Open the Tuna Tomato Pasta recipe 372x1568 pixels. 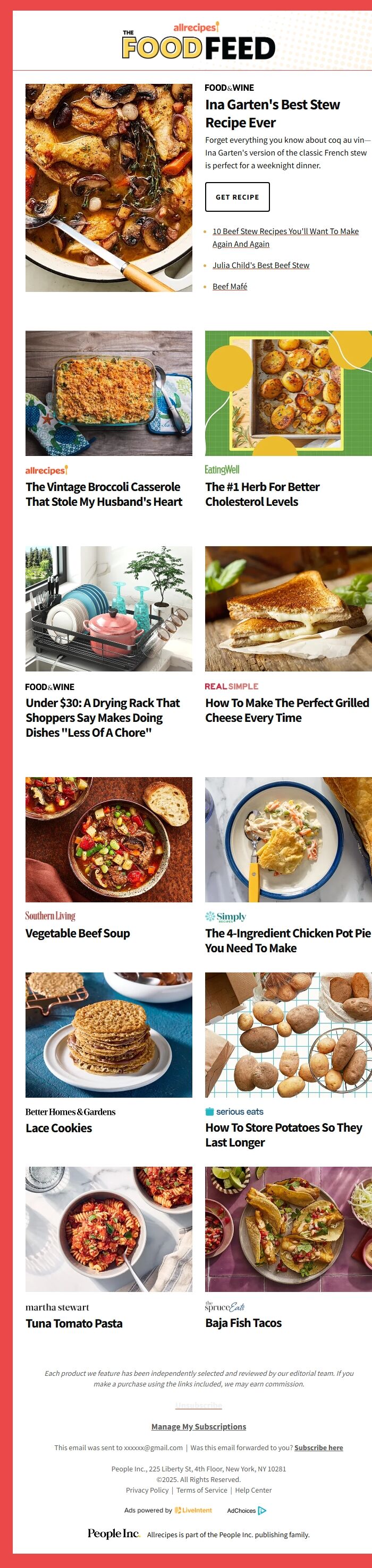pyautogui.click(x=74, y=1323)
